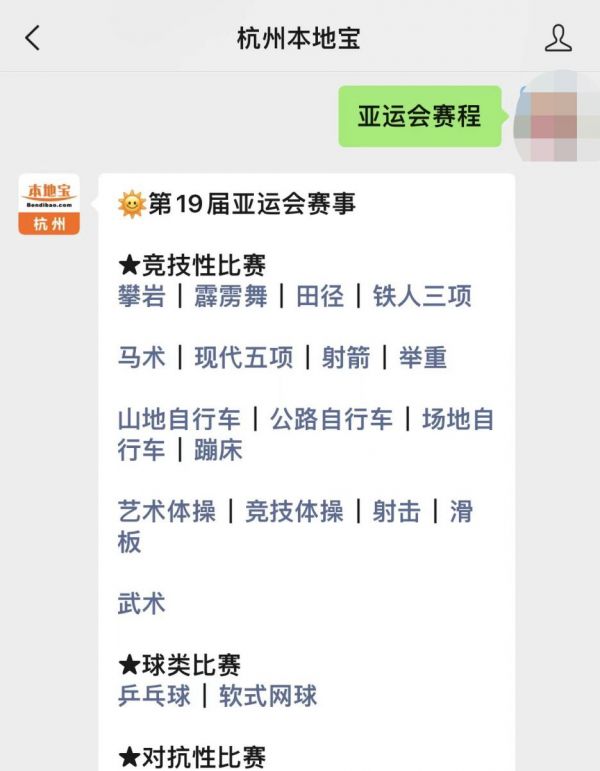The image size is (600, 771).
Task: Open the 公路自行车 link
Action: click(x=331, y=419)
